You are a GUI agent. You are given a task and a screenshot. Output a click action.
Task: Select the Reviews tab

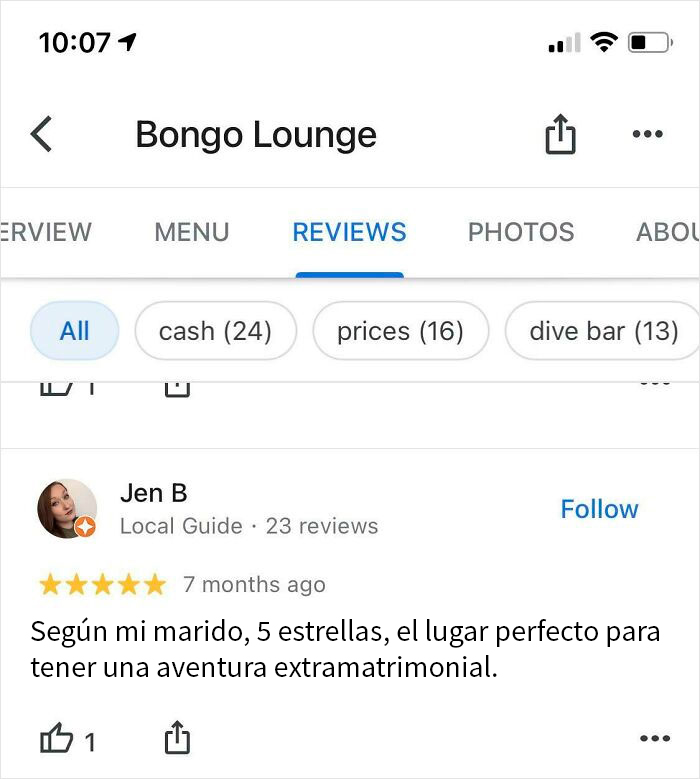pos(349,232)
